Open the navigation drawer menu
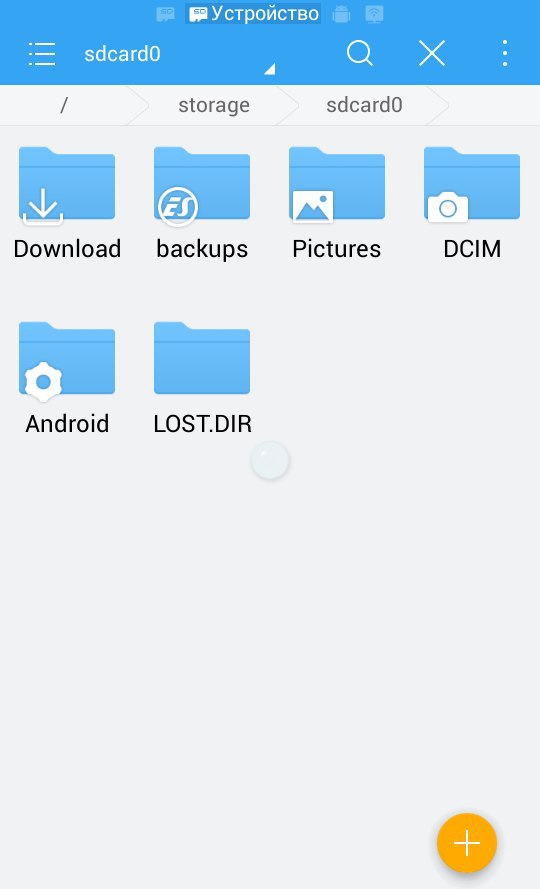Screen dimensions: 540x889 42,54
